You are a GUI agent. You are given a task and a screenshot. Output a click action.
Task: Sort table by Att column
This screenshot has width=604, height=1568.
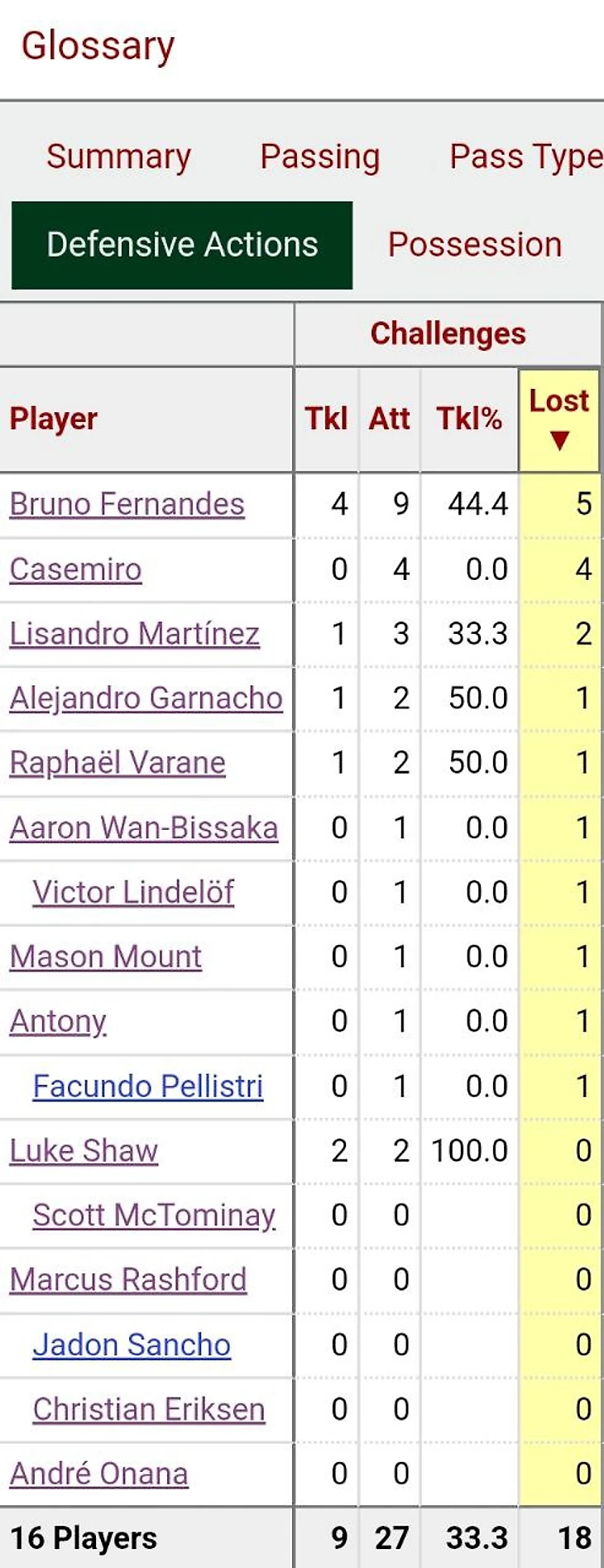coord(389,419)
